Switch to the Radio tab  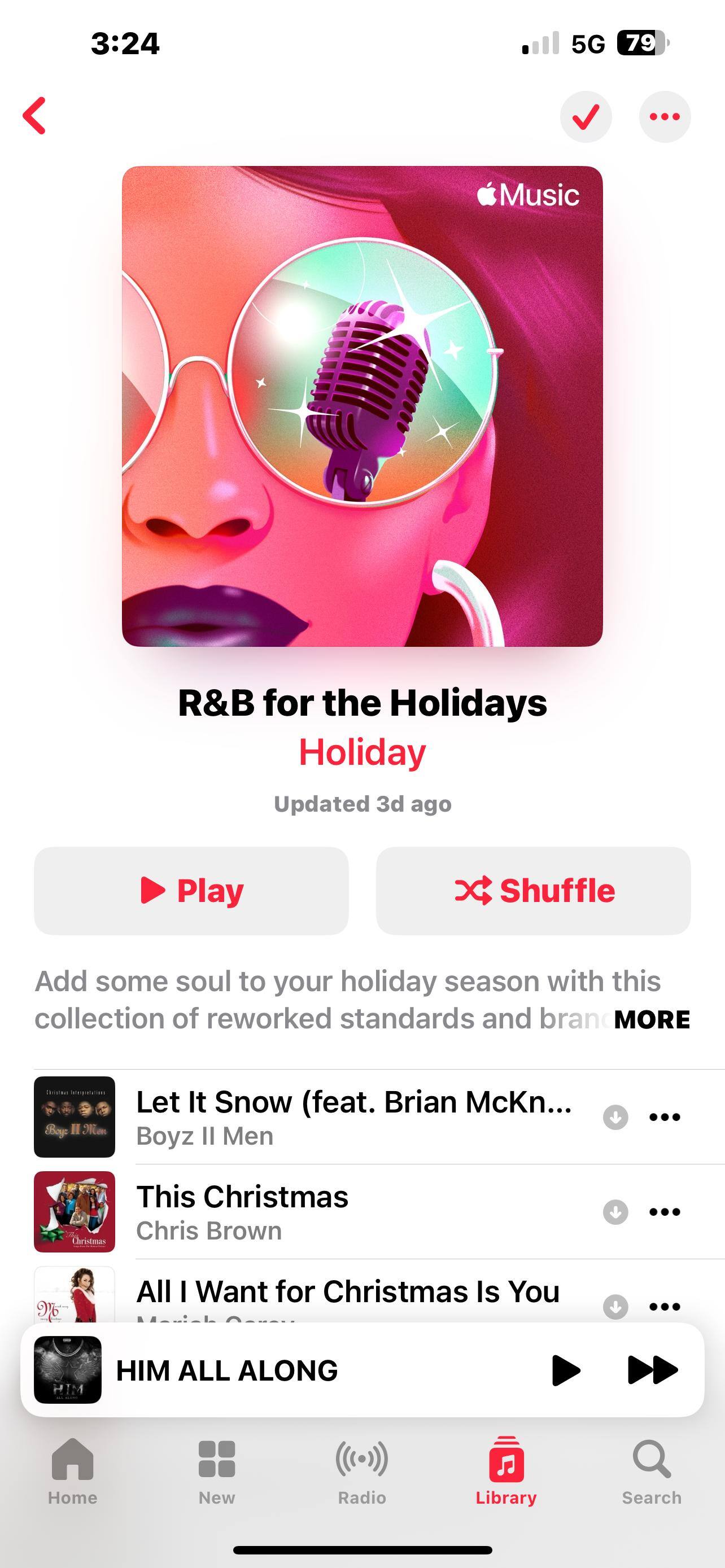tap(361, 1470)
